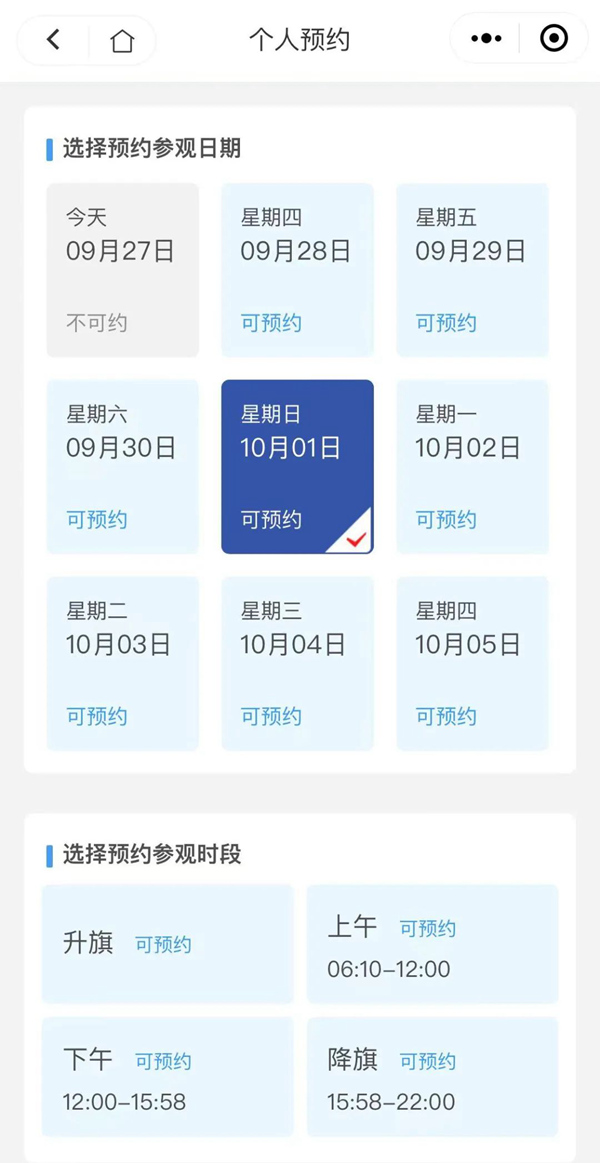Choose 降旗 15:58-22:00 time slot
Screen dimensions: 600x1163
(x=432, y=1077)
